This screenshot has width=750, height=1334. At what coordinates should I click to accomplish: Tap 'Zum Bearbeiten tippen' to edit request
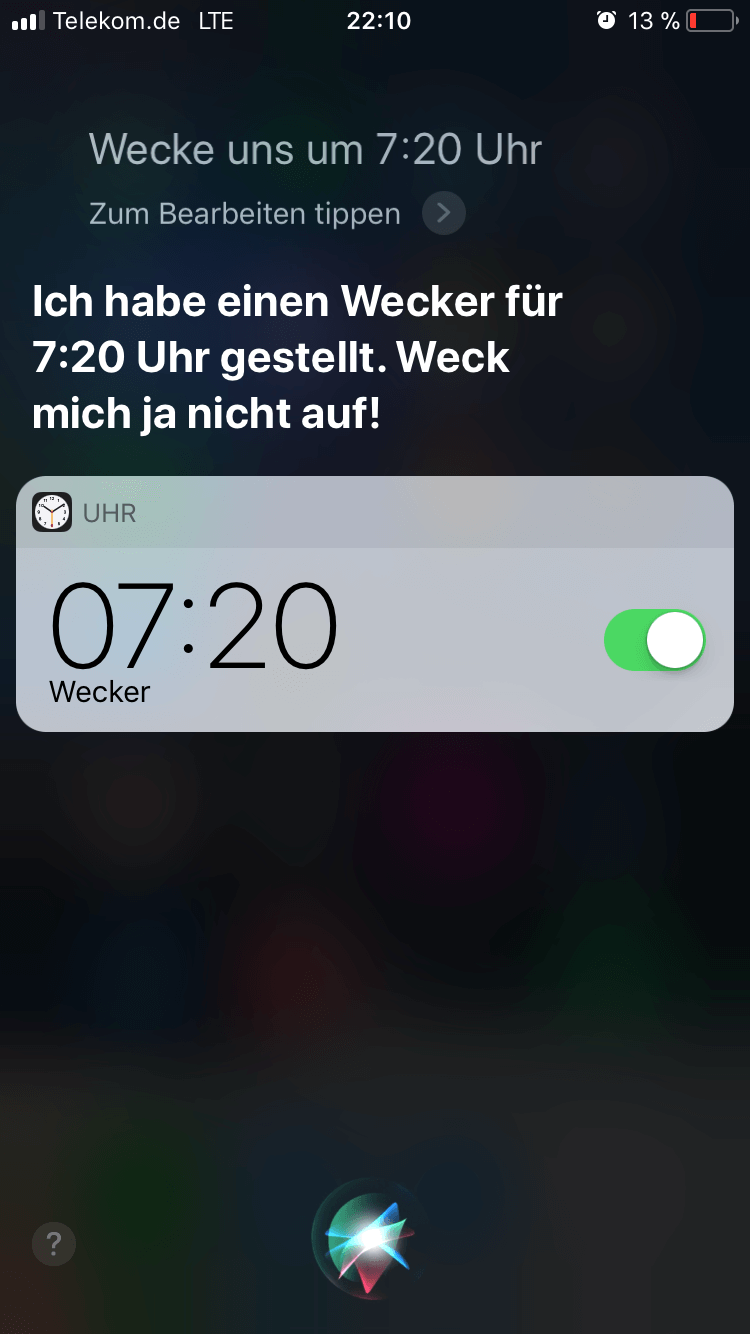(245, 214)
